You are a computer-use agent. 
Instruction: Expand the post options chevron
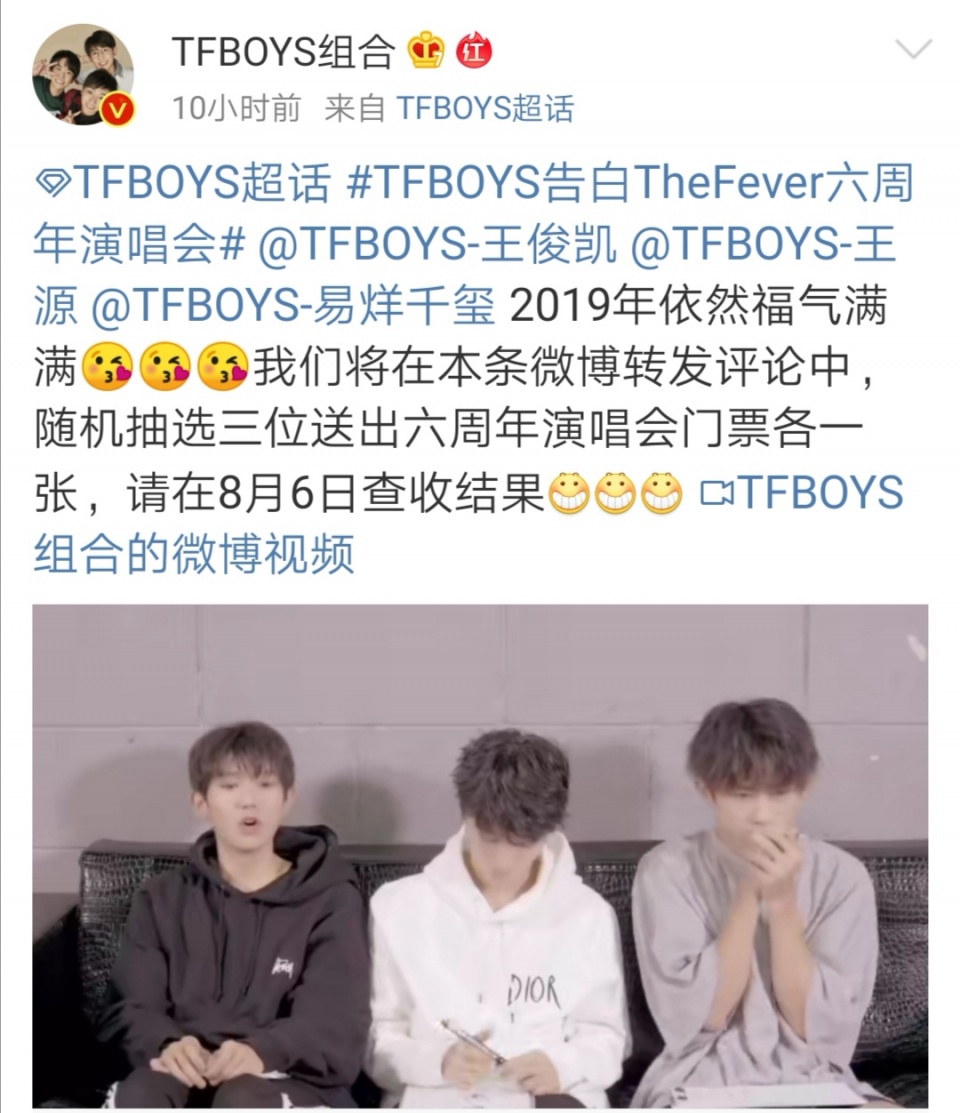[913, 49]
